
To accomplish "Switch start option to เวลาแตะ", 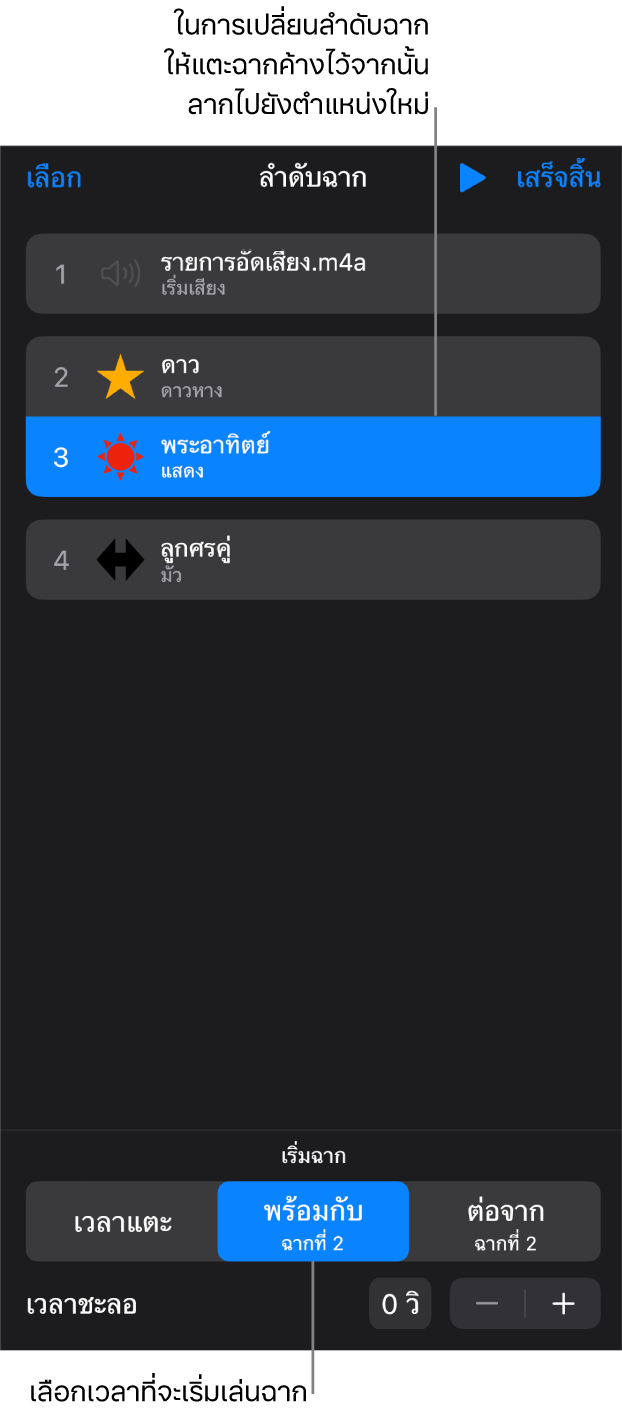I will [122, 1222].
